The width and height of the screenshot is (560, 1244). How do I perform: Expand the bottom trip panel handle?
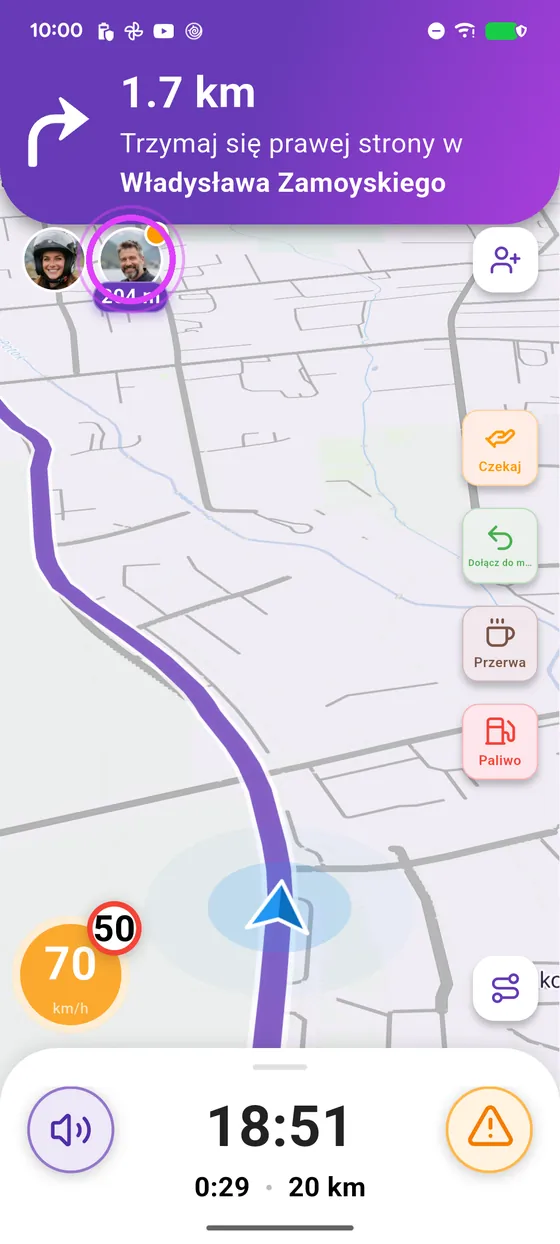(280, 1067)
